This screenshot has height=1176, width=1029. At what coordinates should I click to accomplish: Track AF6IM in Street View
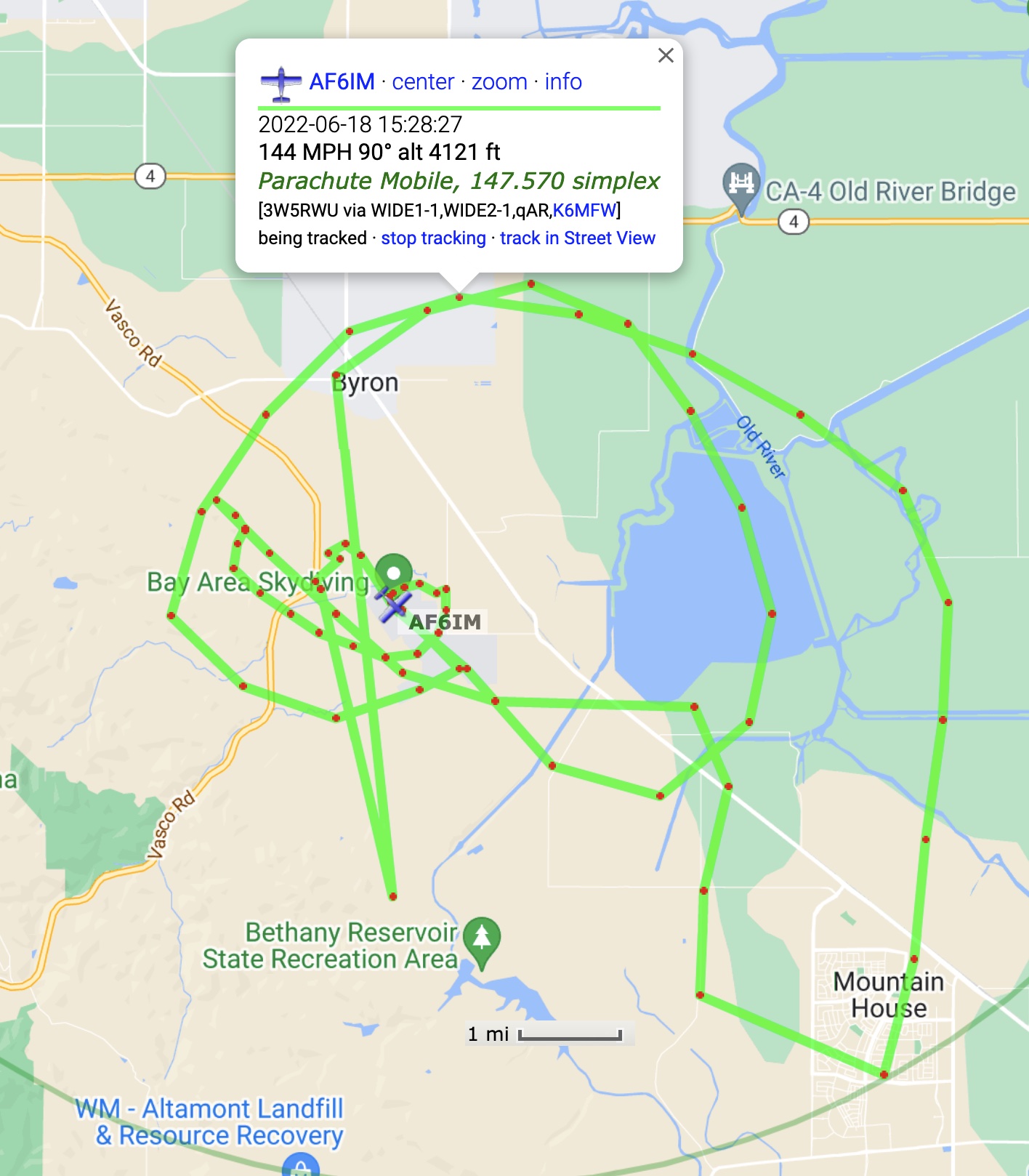pyautogui.click(x=577, y=238)
